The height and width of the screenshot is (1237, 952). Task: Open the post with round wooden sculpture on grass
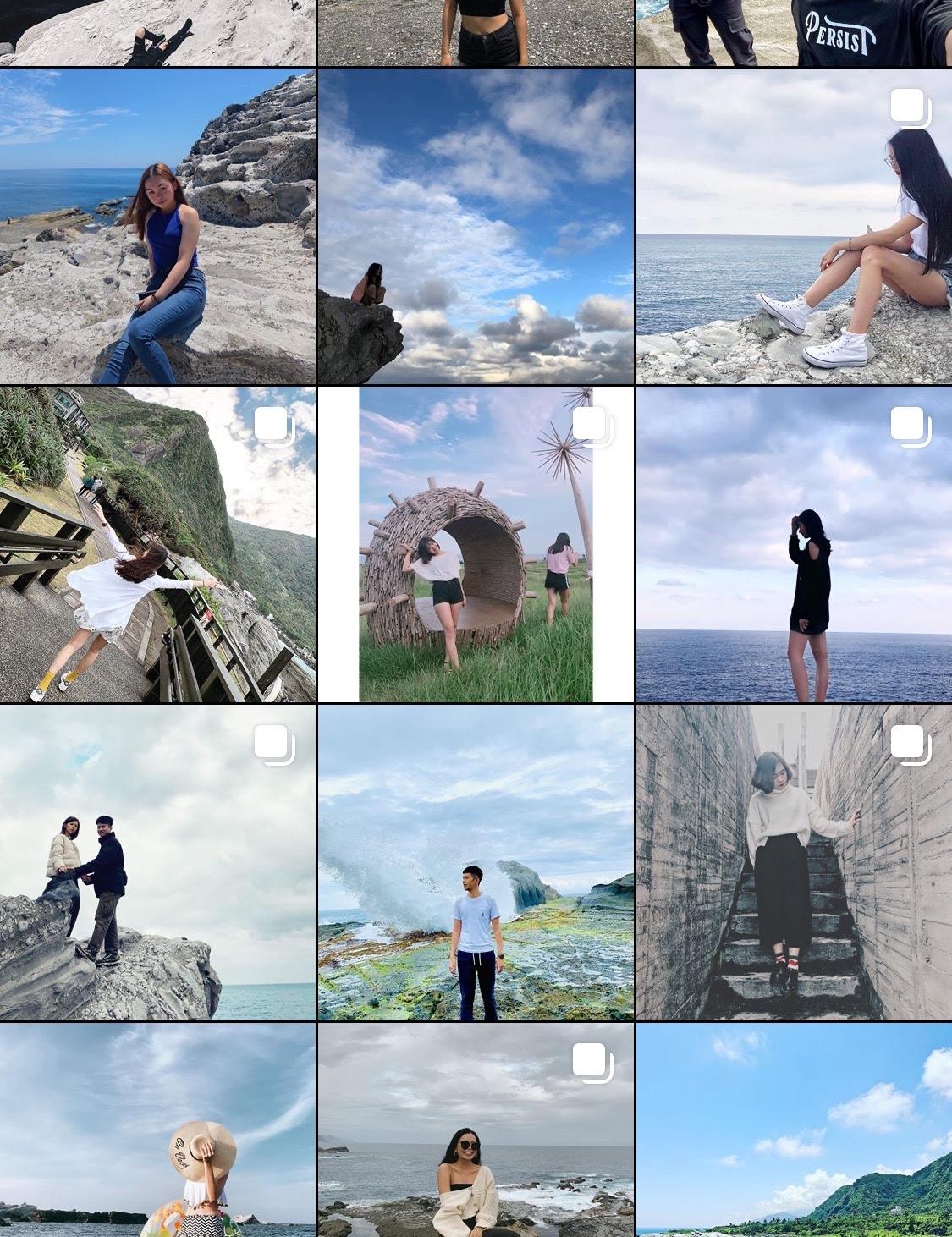(476, 545)
